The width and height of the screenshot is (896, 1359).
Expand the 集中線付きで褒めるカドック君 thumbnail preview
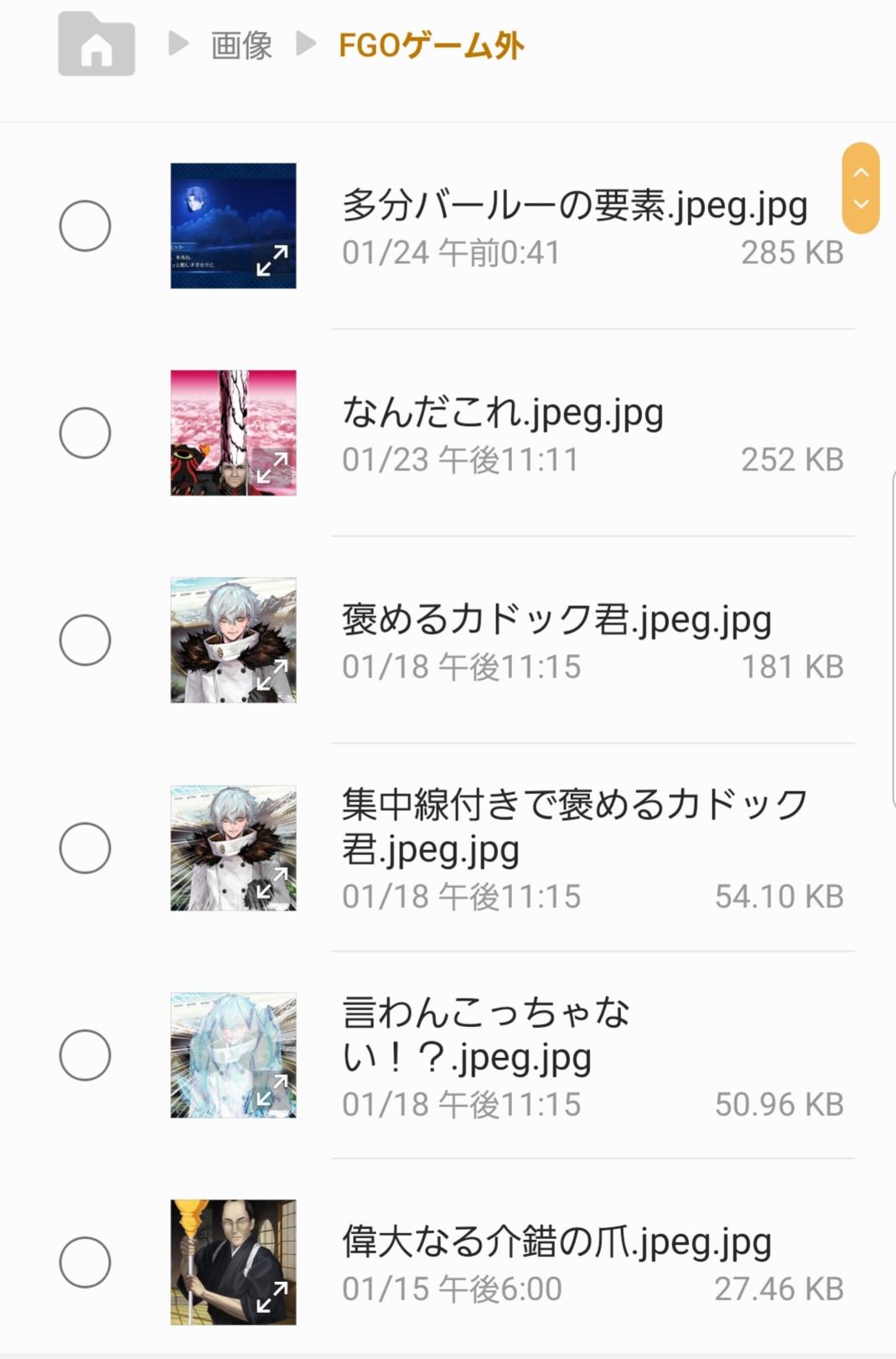point(272,883)
